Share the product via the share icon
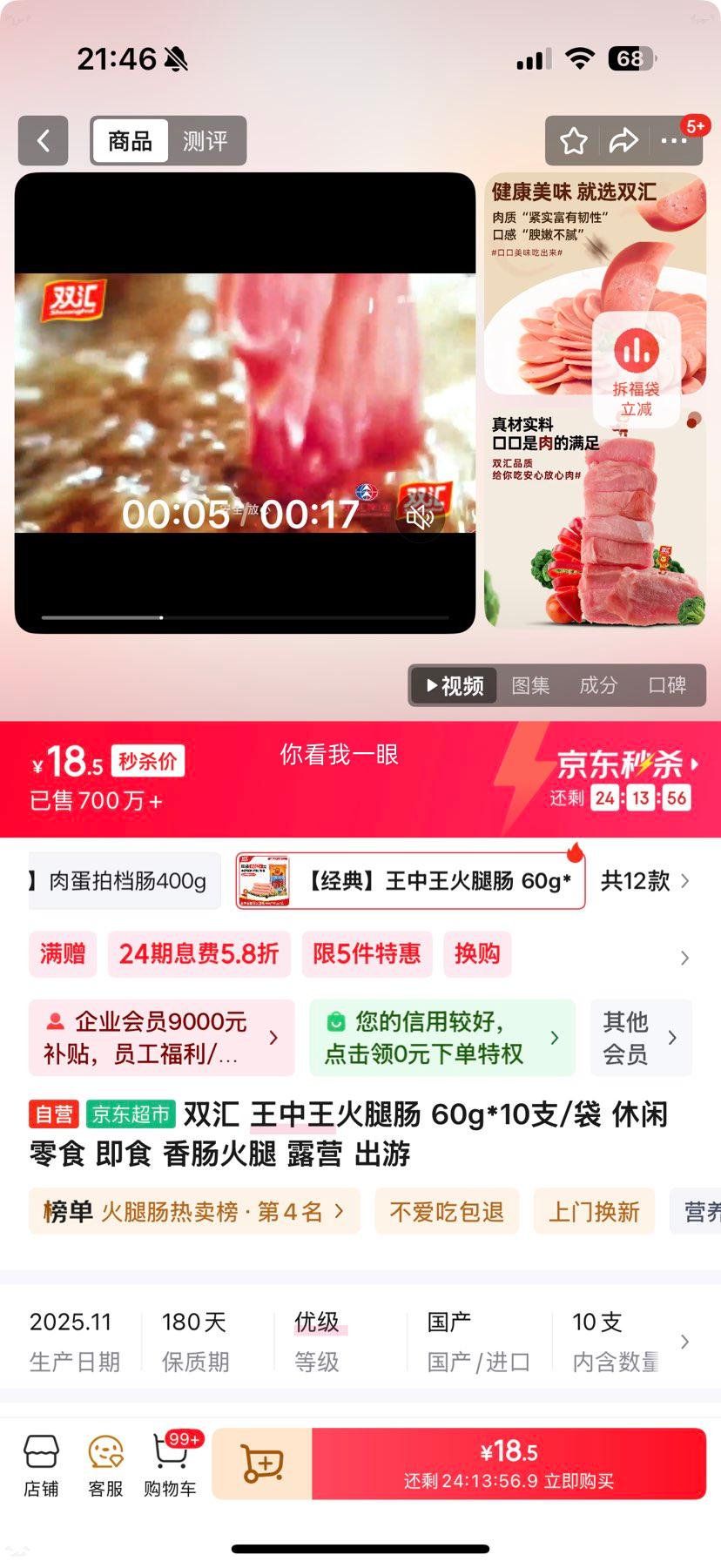This screenshot has height=1568, width=721. tap(624, 140)
